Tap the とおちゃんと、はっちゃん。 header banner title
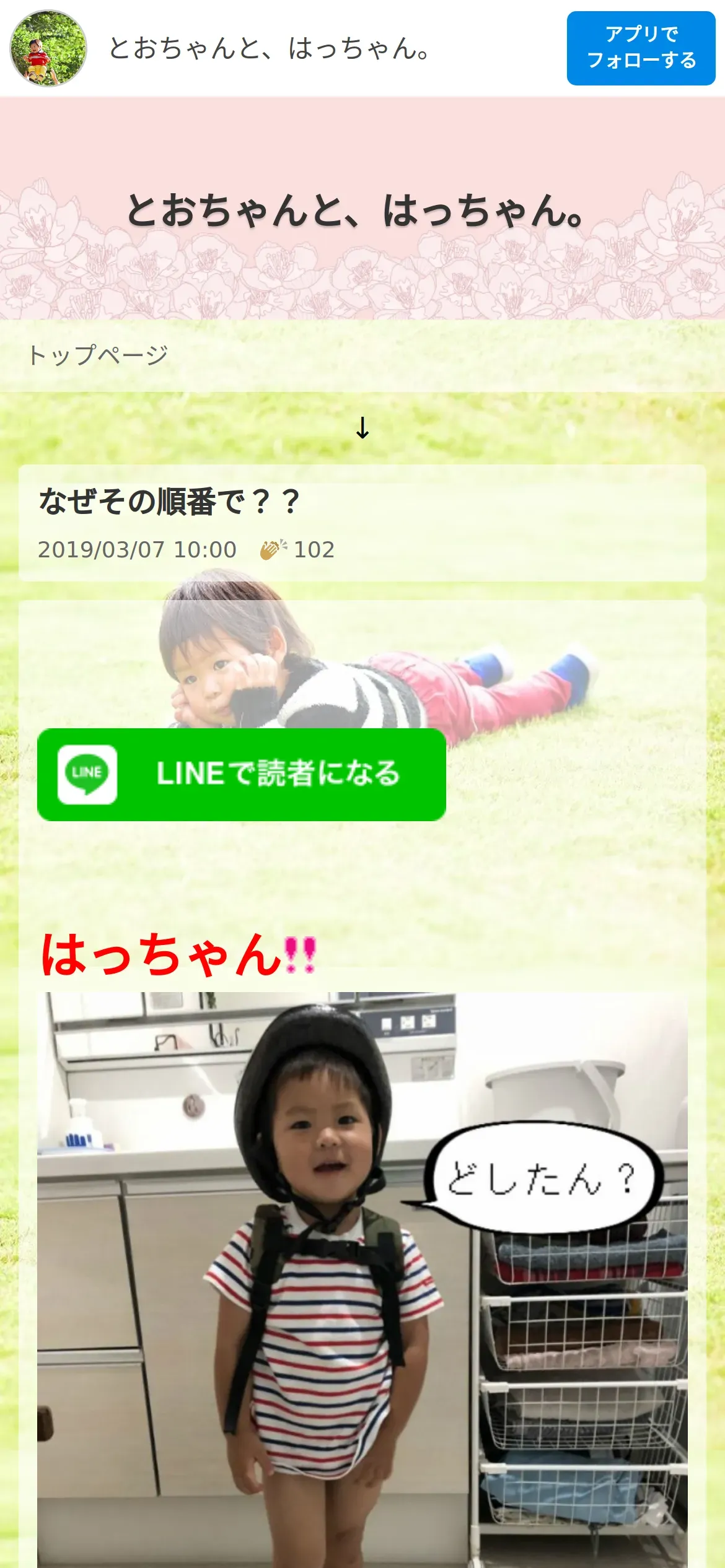Screen dimensions: 725x1568 355,211
